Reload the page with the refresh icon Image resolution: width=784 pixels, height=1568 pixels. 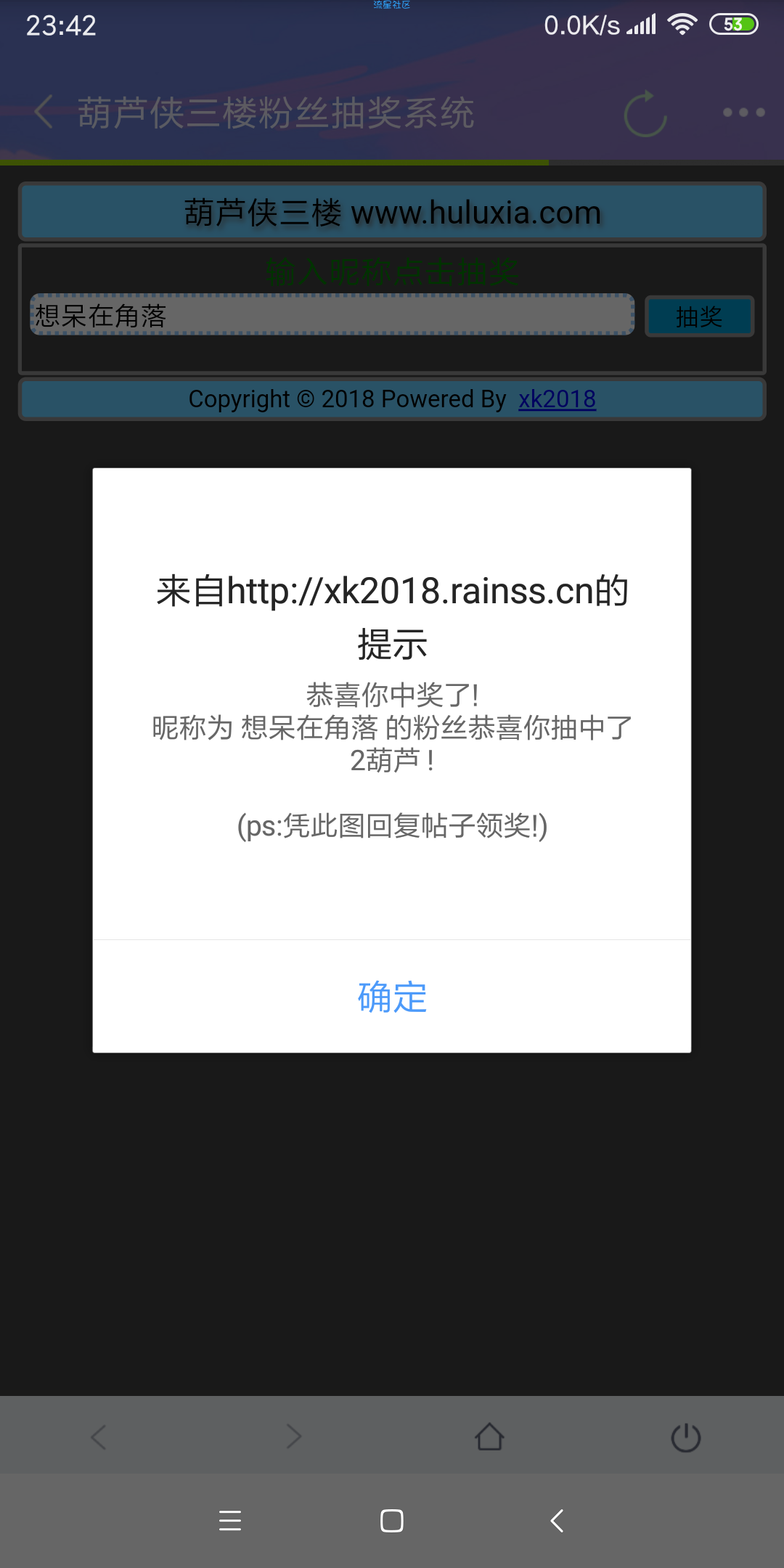(645, 113)
